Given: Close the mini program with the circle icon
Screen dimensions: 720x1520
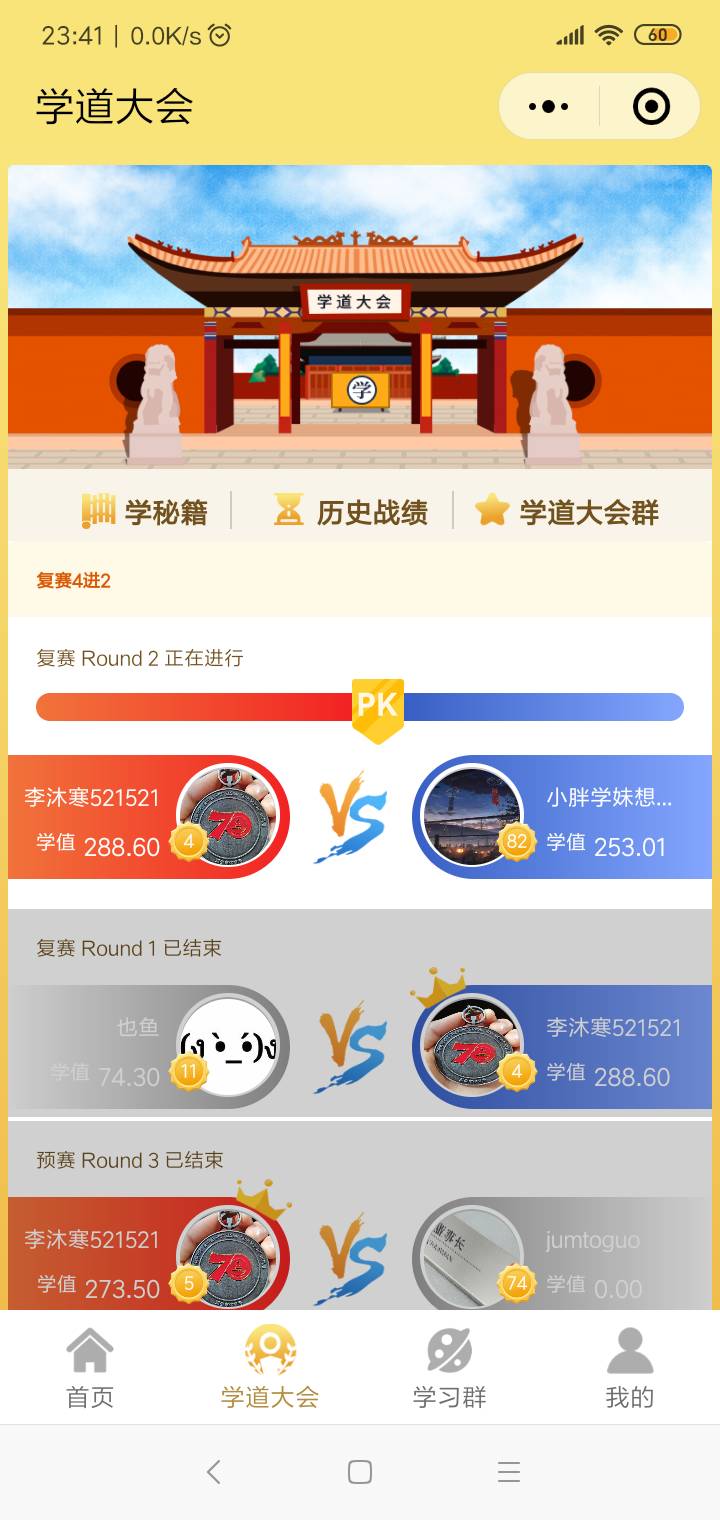Looking at the screenshot, I should (x=651, y=106).
